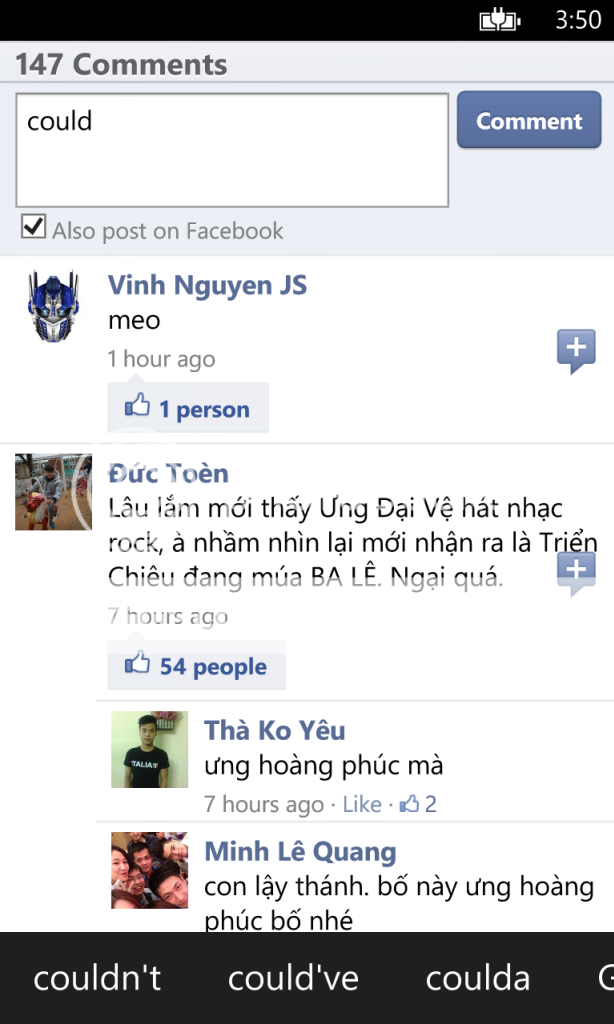Focus the comment text box containing "could"
The height and width of the screenshot is (1024, 614).
click(231, 150)
